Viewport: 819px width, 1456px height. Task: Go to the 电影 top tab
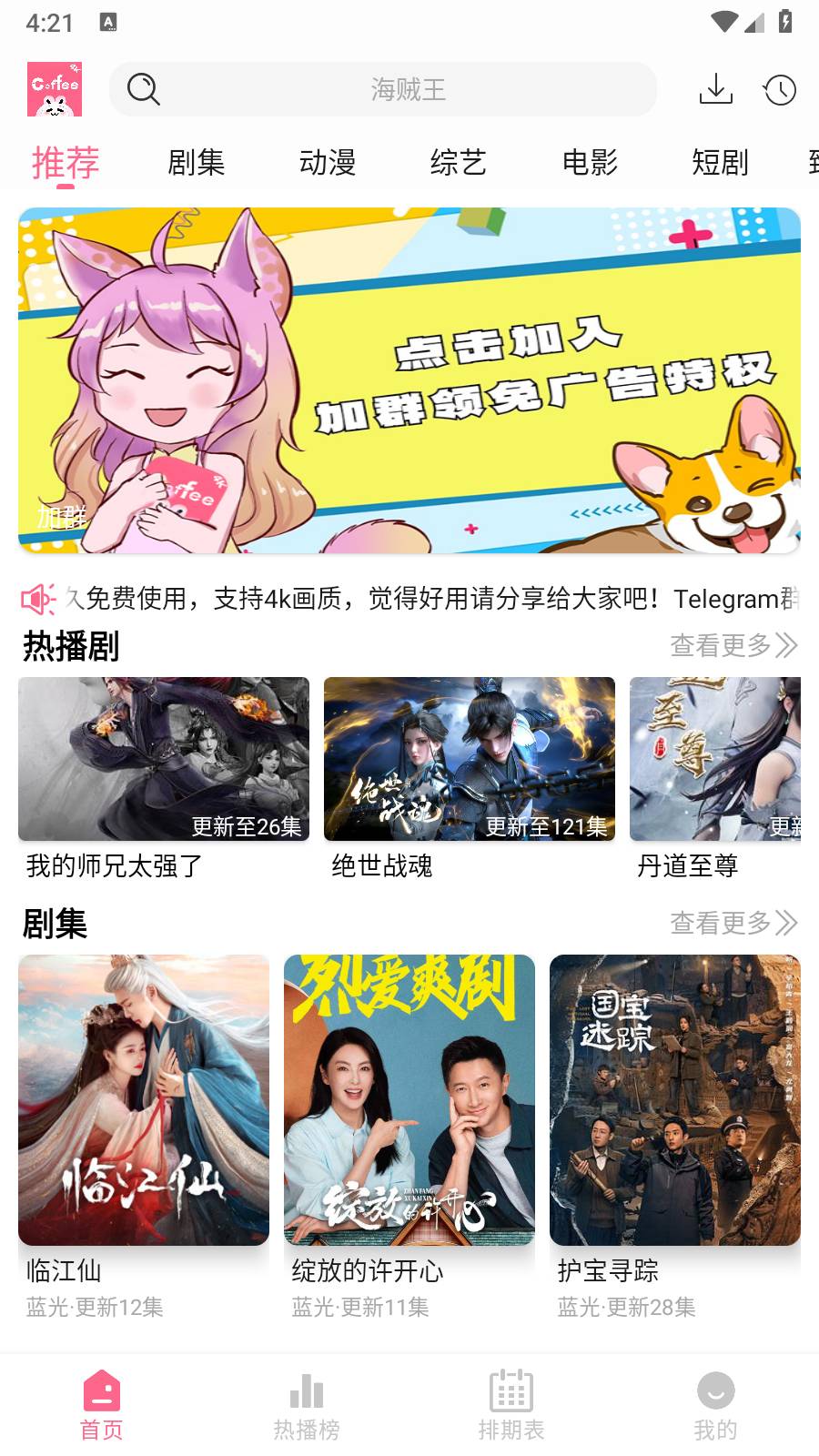pyautogui.click(x=590, y=163)
